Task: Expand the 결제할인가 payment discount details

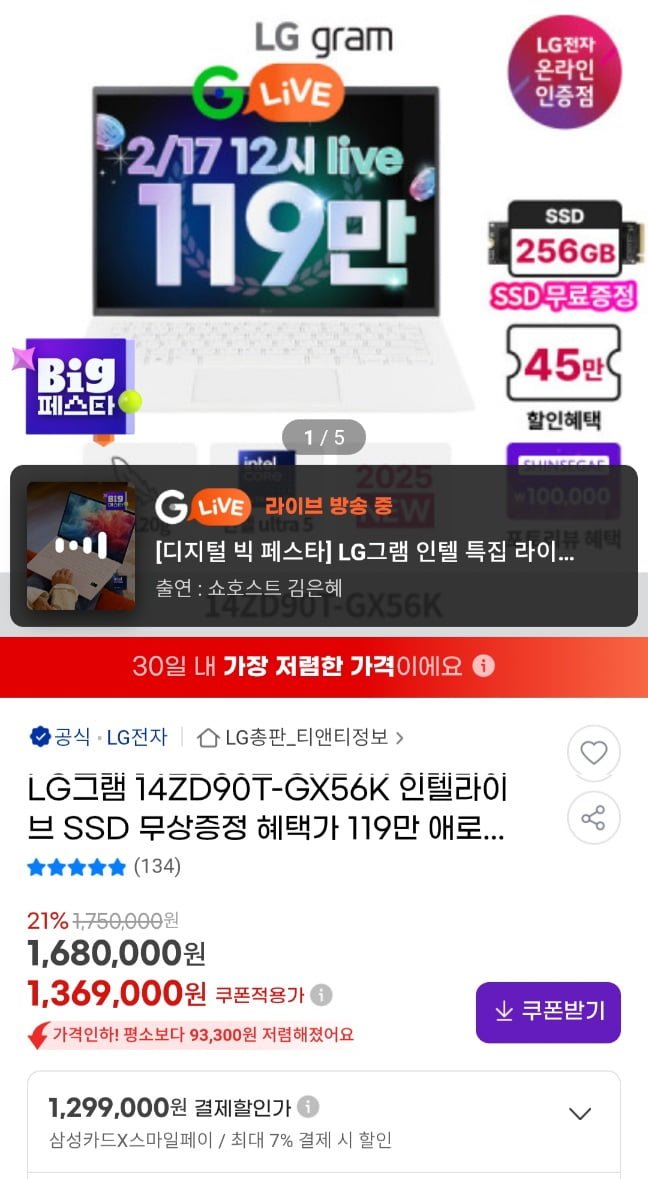Action: coord(580,1113)
